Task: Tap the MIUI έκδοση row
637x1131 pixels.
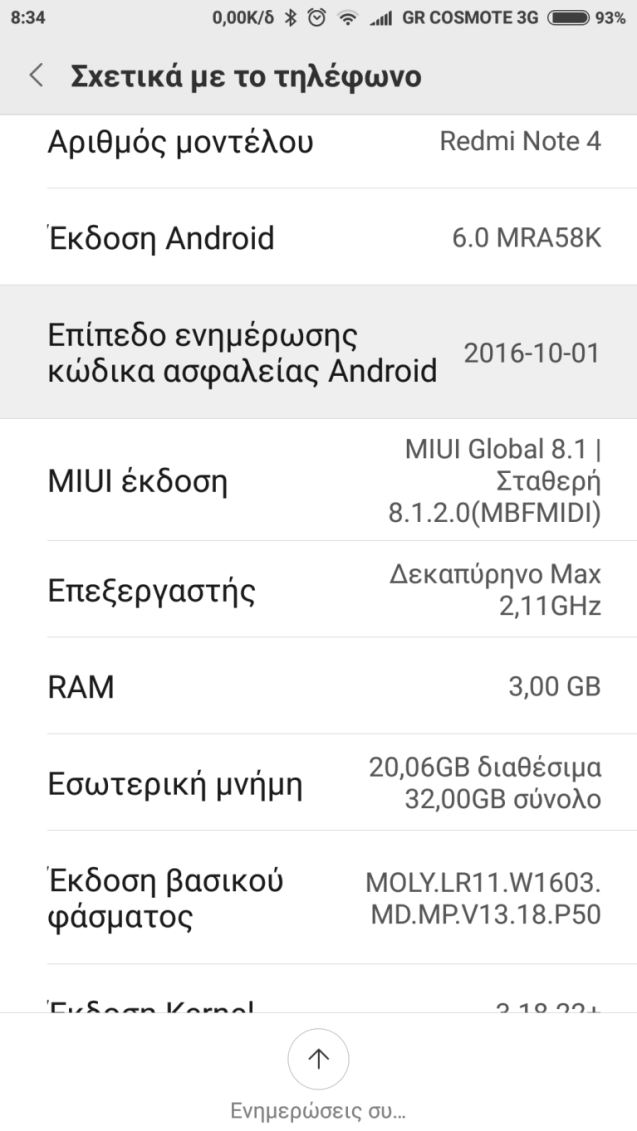Action: [x=318, y=483]
